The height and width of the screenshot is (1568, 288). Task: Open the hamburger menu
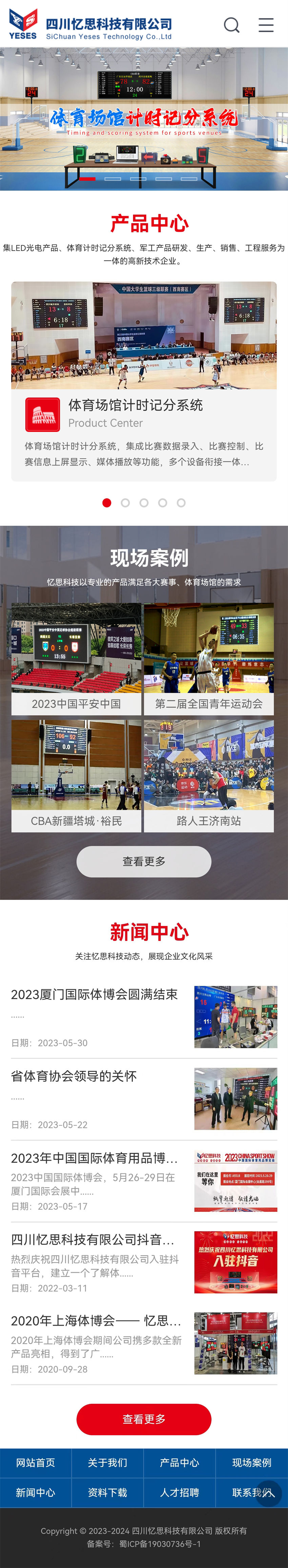tap(266, 25)
